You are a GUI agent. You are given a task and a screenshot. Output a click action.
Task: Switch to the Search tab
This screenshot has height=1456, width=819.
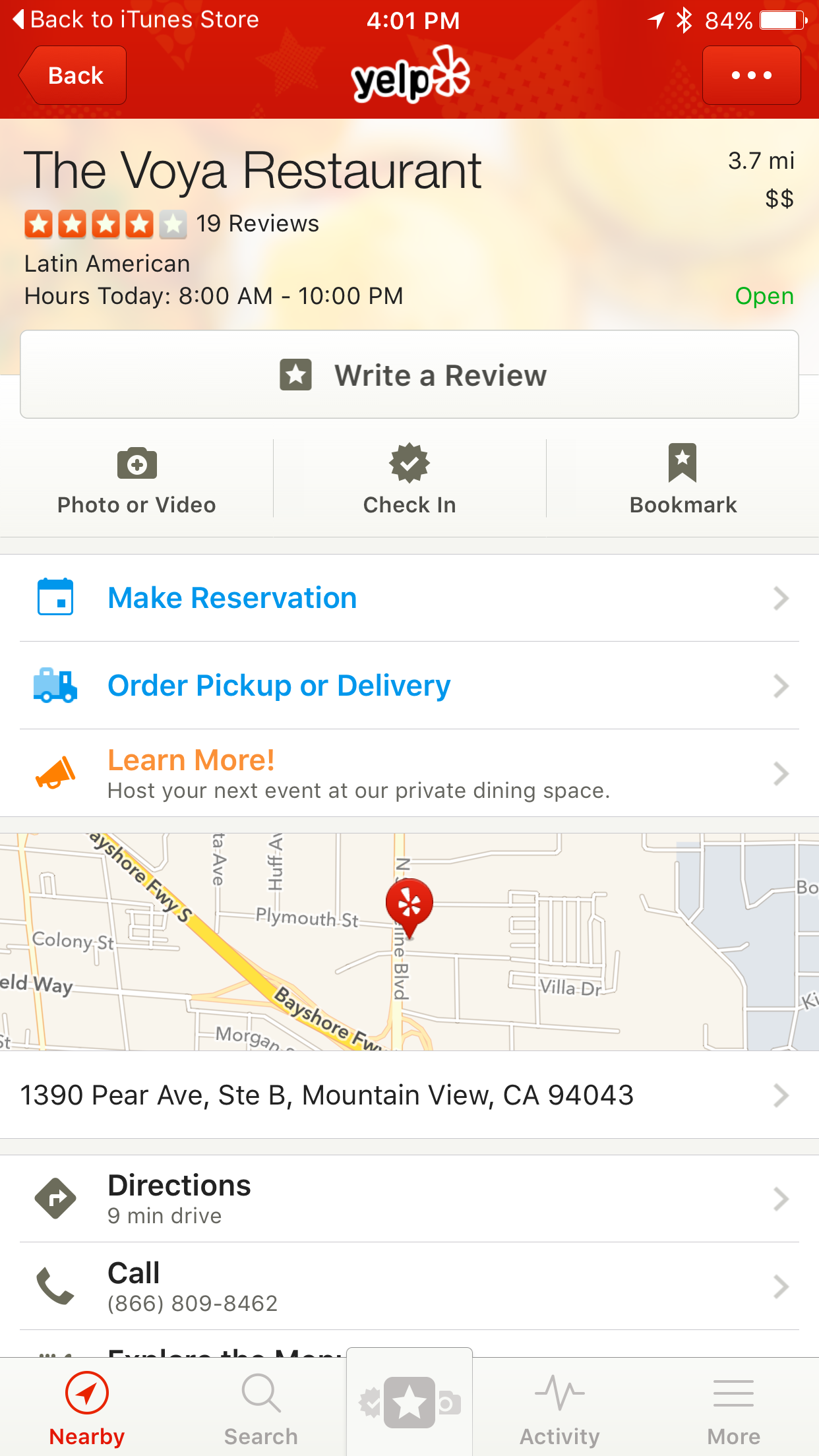tap(261, 1409)
